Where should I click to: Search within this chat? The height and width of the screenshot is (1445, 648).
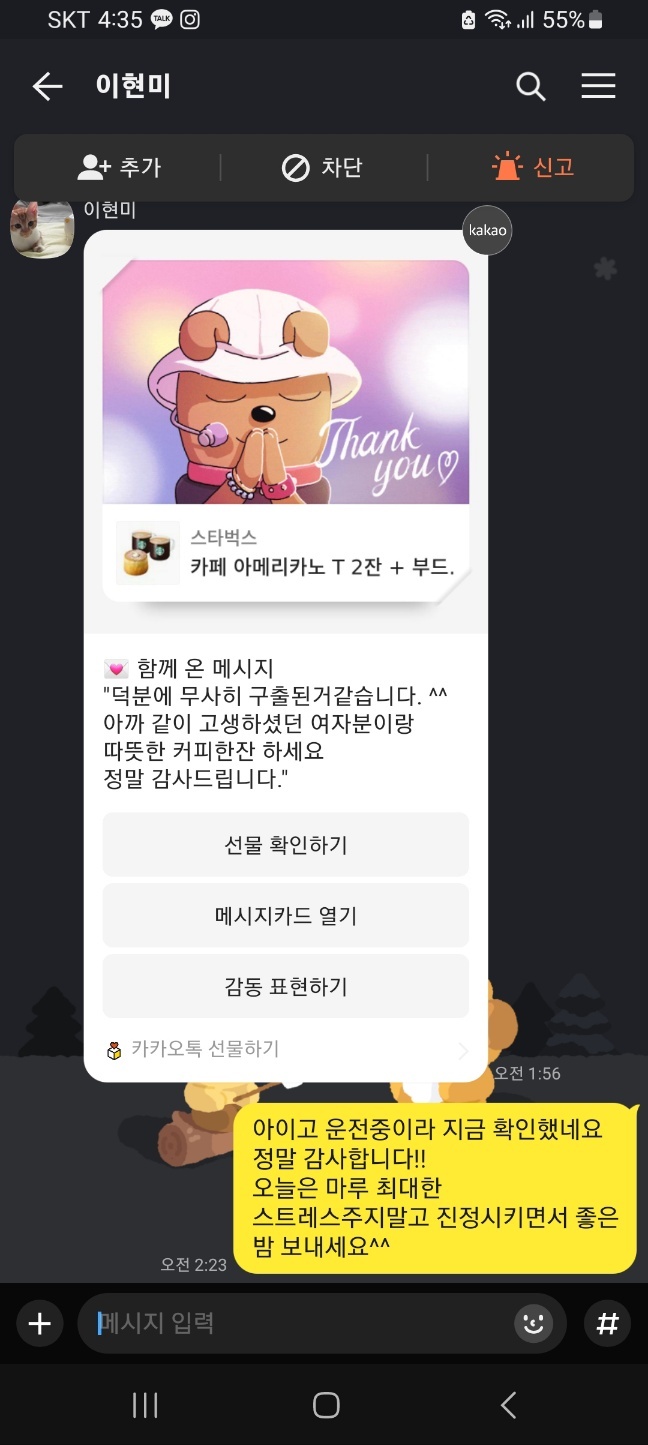(x=530, y=87)
